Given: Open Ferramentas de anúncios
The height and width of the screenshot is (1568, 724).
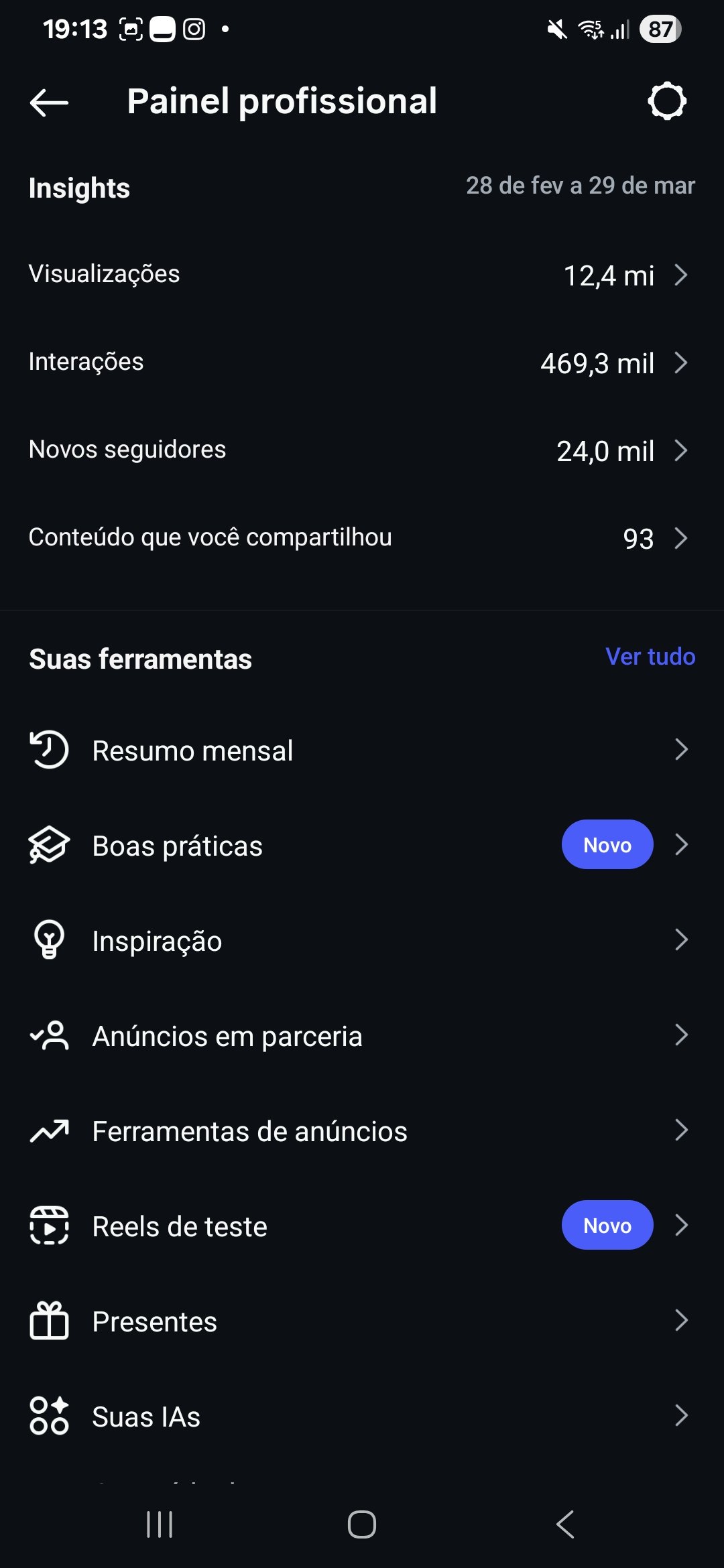Looking at the screenshot, I should [x=362, y=1130].
